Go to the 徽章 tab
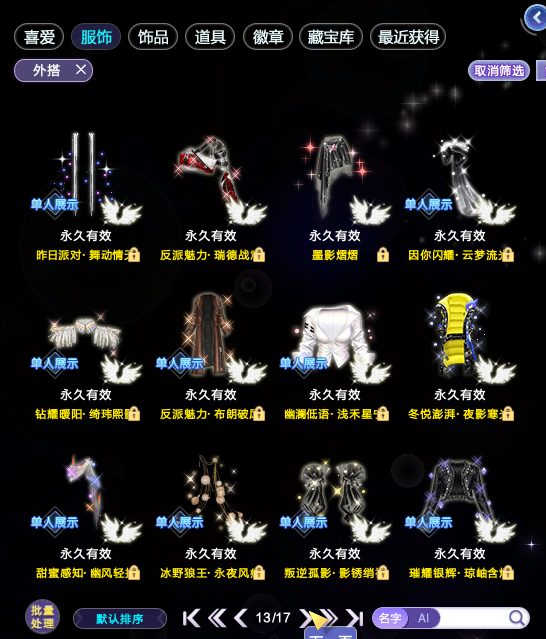 point(268,37)
